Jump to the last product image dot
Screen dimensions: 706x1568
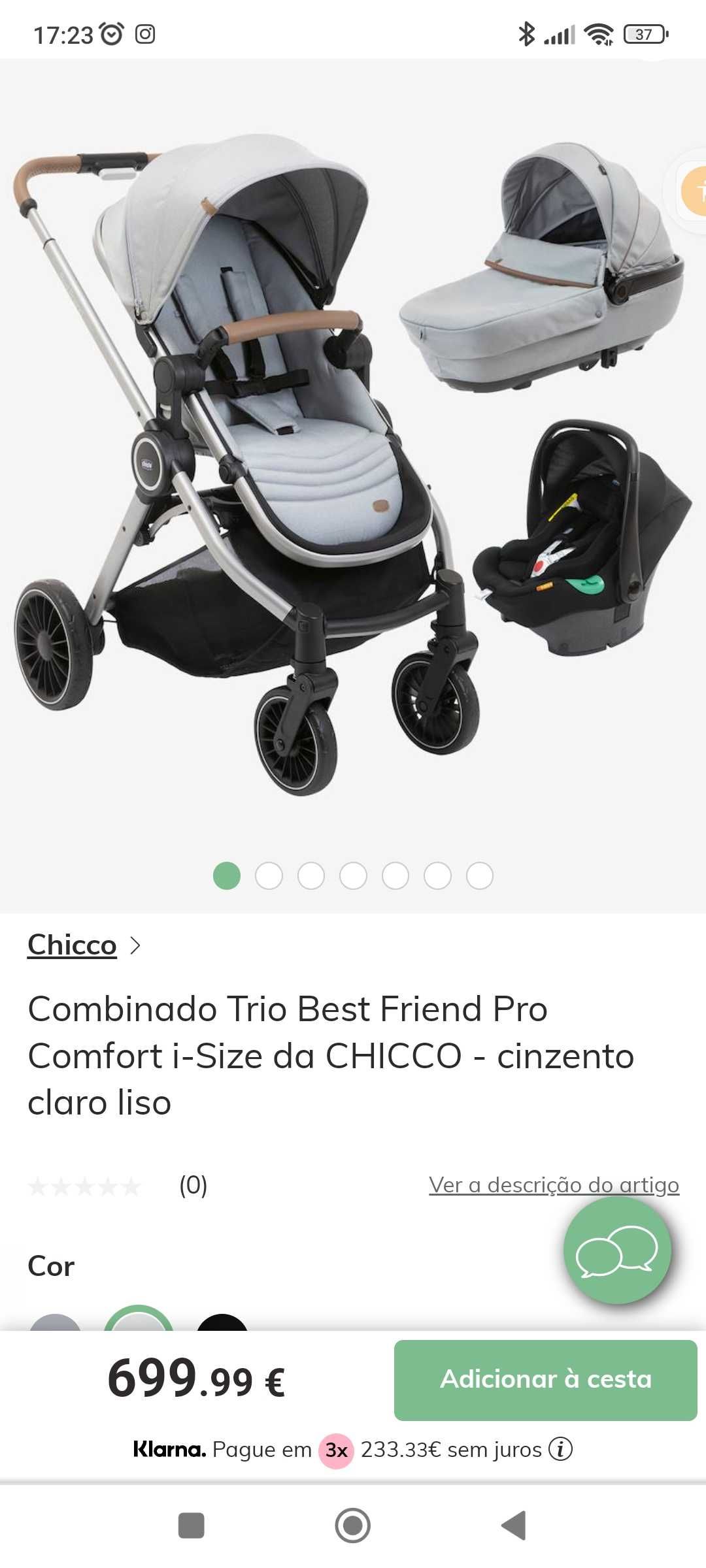coord(479,875)
